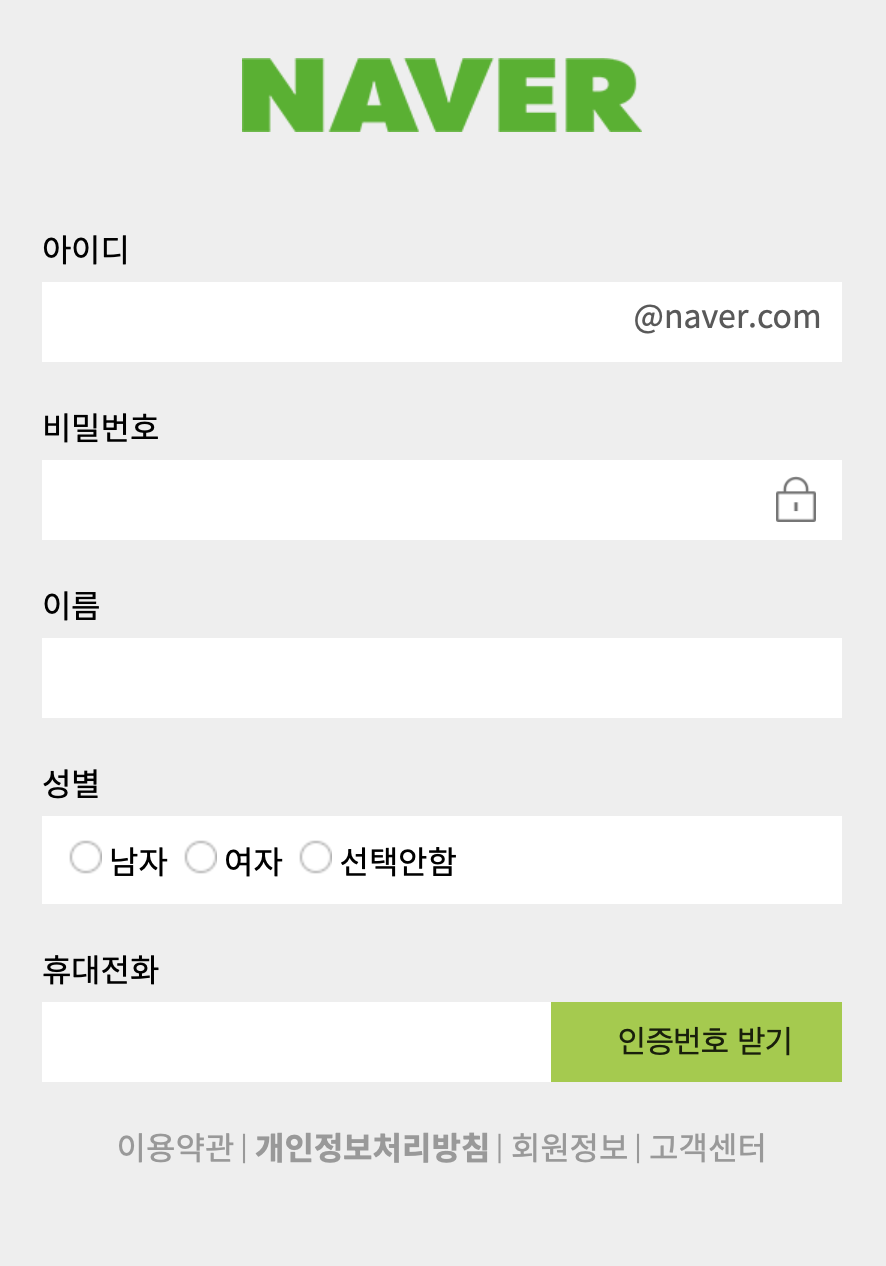Tap the 이름 name field

click(441, 678)
